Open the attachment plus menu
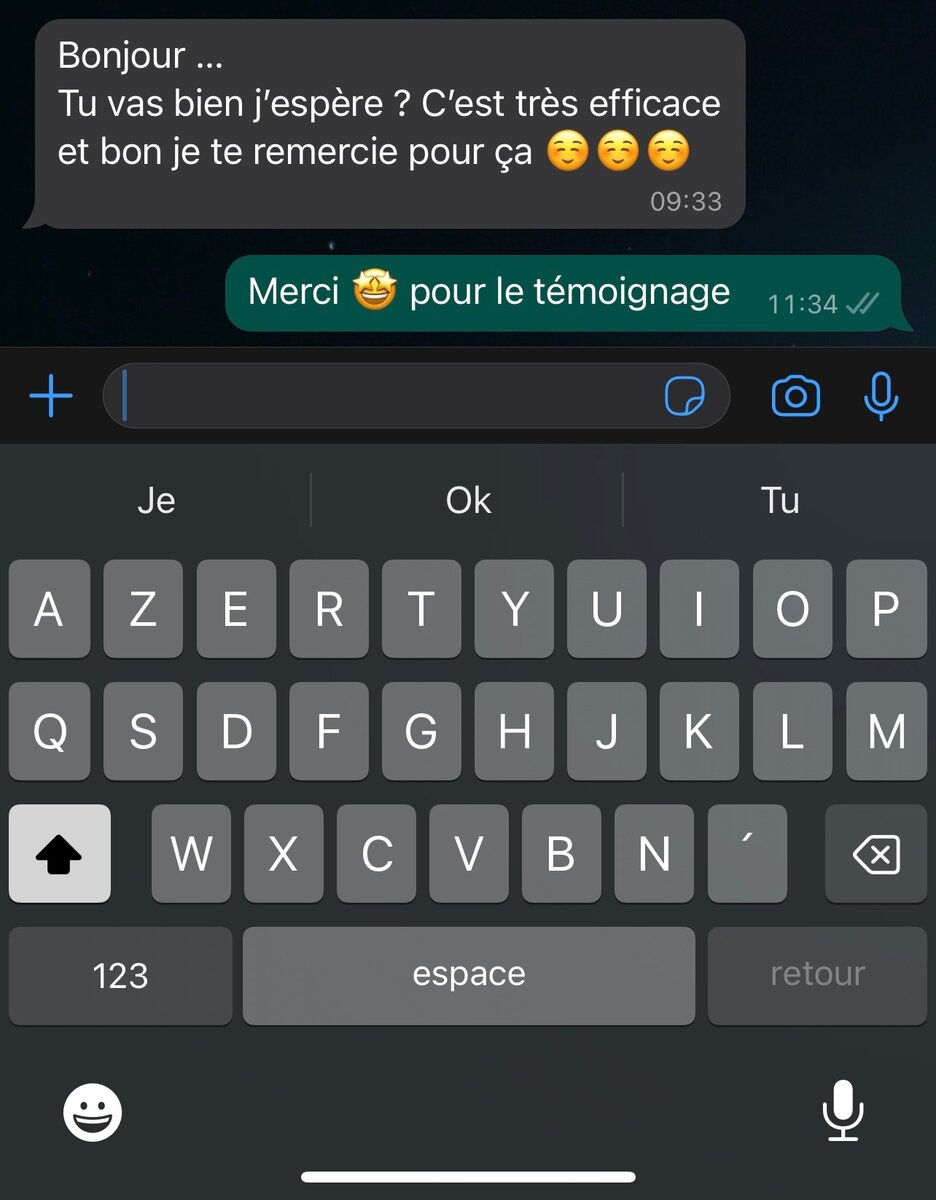 pyautogui.click(x=51, y=397)
